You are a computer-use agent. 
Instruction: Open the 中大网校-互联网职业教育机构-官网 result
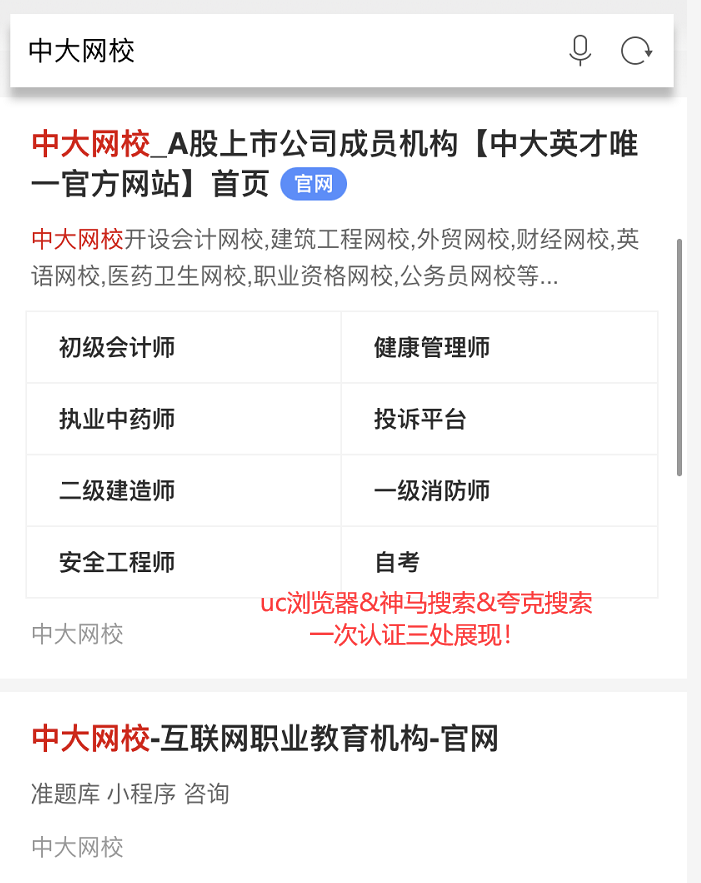265,739
